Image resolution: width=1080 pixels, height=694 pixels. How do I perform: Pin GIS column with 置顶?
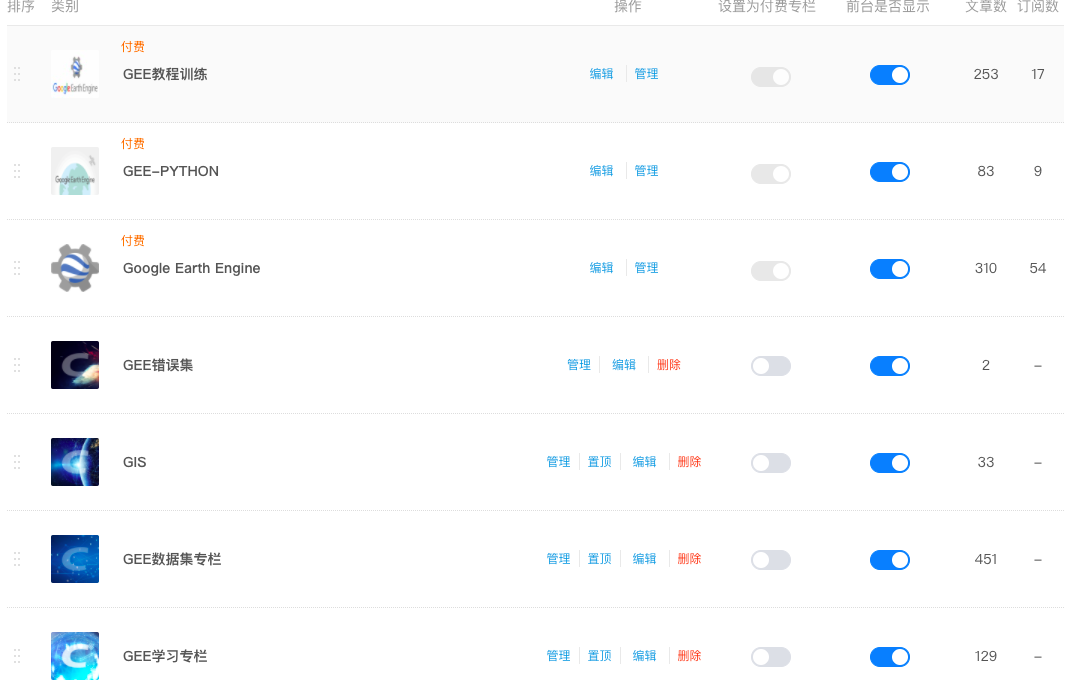coord(599,462)
